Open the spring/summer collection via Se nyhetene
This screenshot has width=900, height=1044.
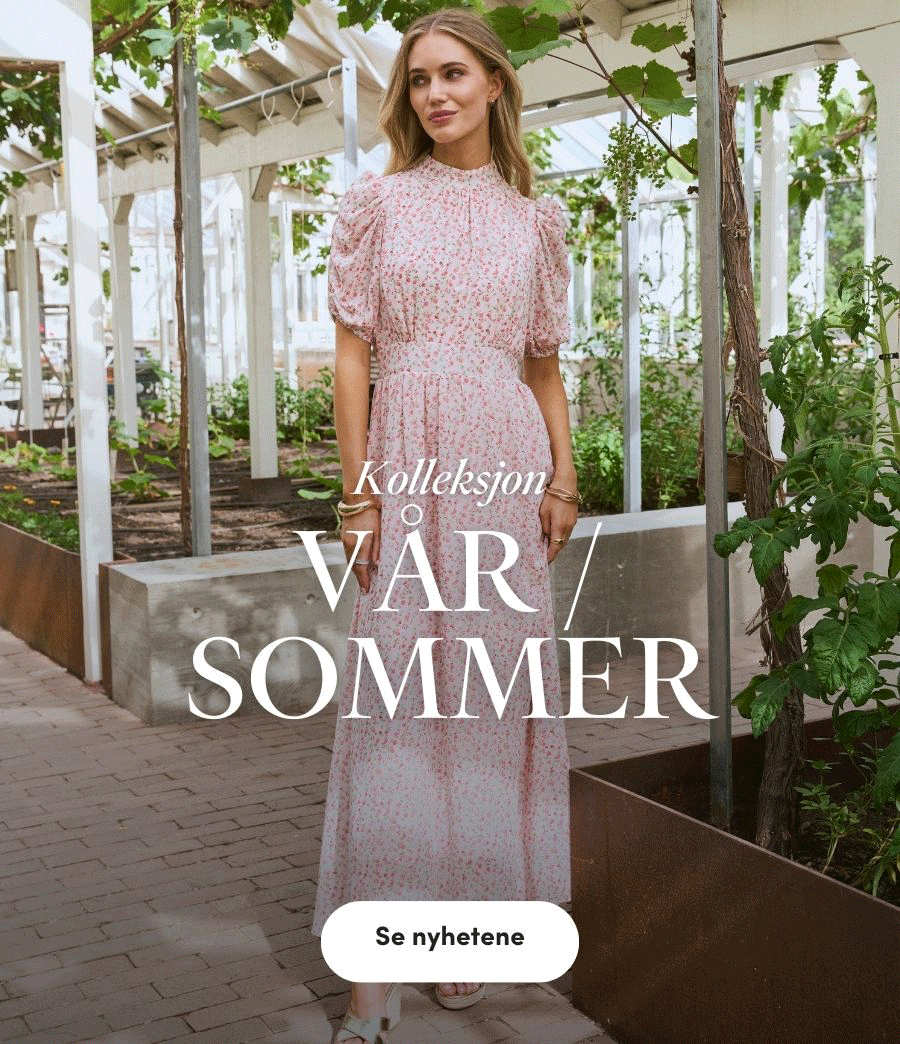pos(450,939)
